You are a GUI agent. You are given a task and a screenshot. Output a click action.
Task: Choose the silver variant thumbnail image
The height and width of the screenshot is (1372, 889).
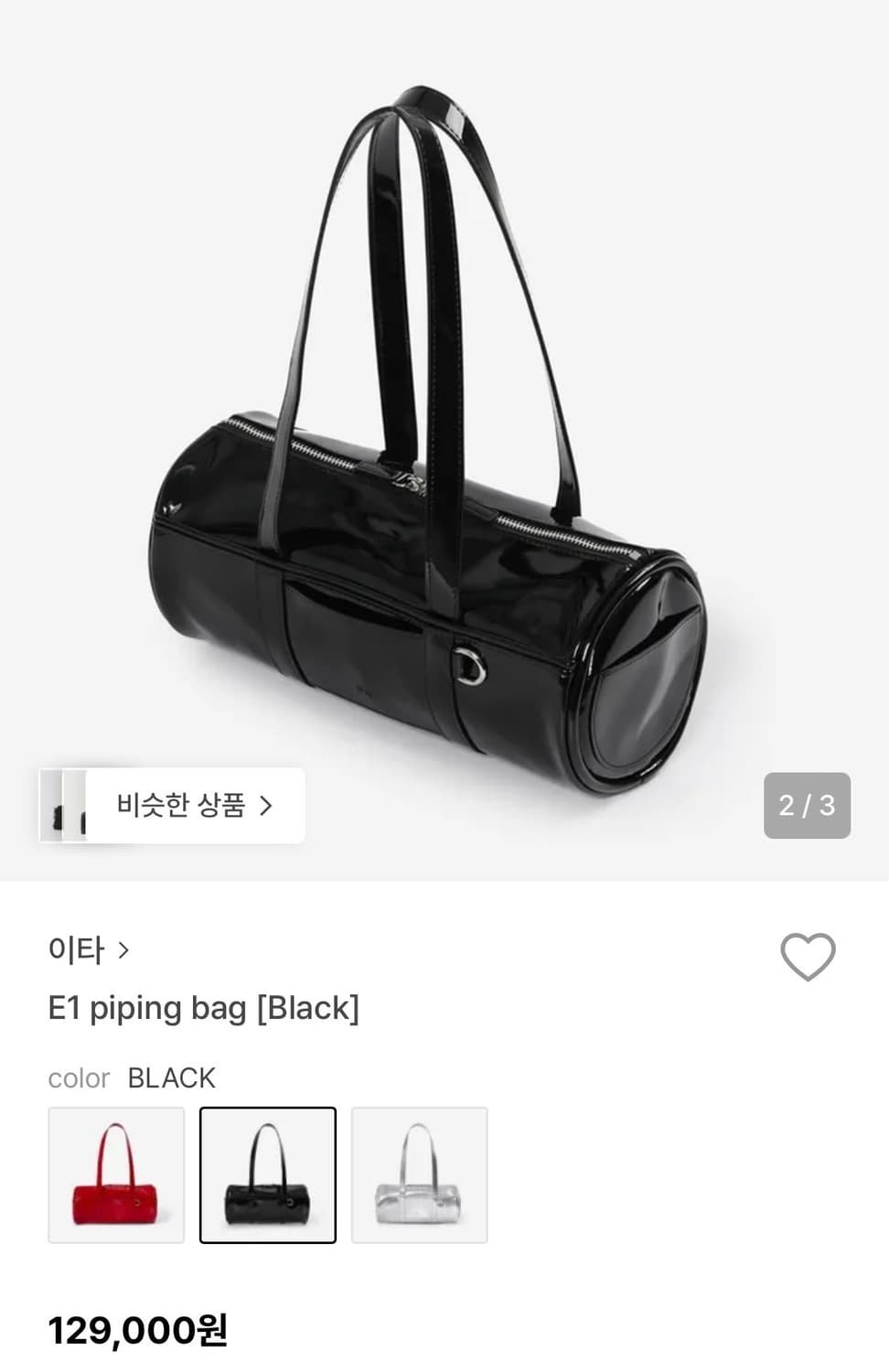pyautogui.click(x=420, y=1174)
